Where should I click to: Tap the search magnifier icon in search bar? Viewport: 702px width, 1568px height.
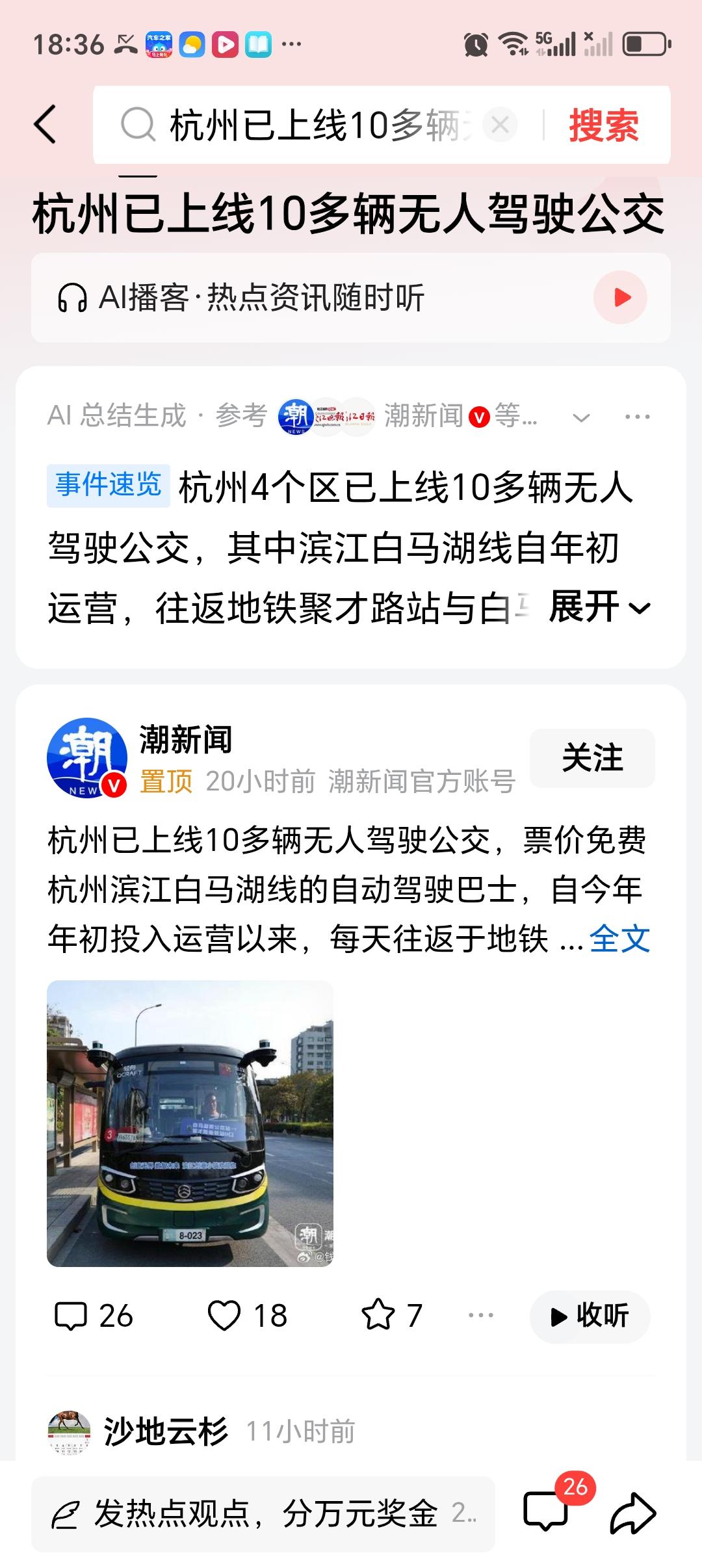coord(137,125)
